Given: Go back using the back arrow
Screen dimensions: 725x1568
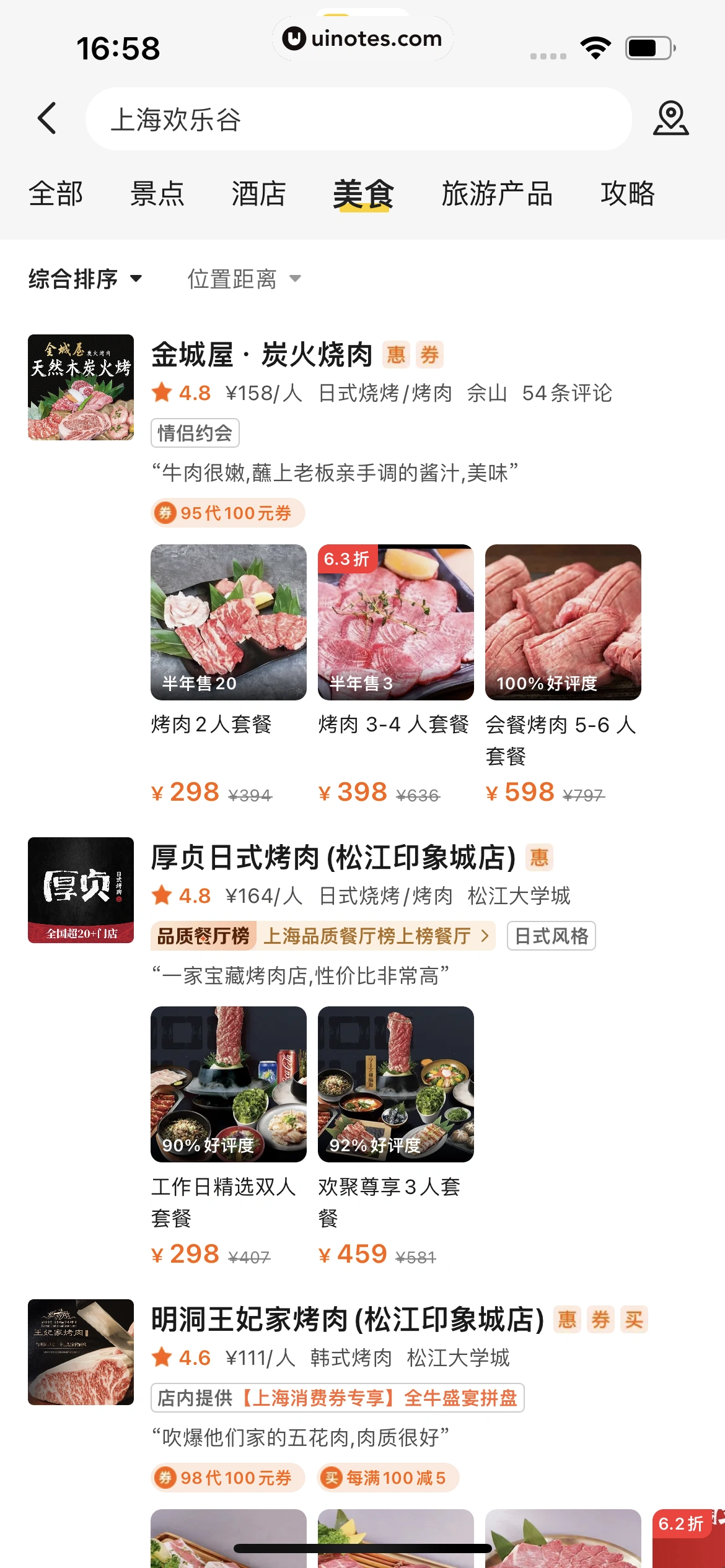Looking at the screenshot, I should click(47, 118).
